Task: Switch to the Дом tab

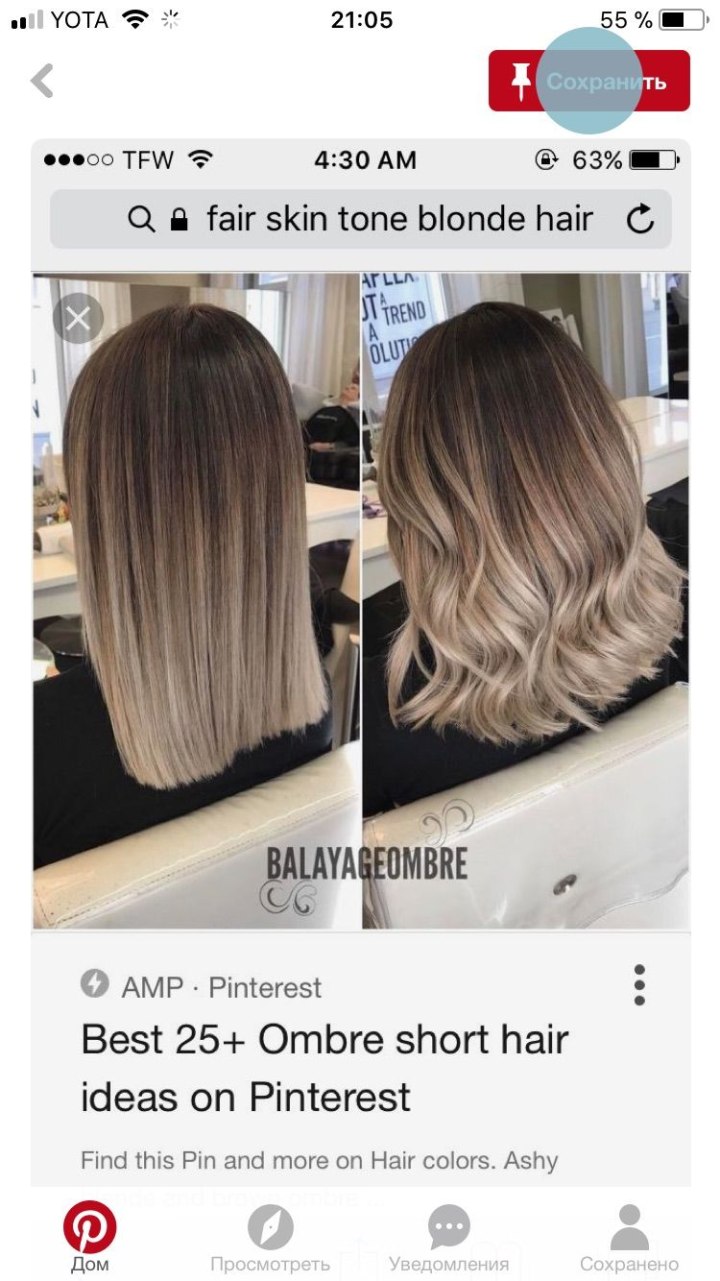Action: tap(90, 1237)
